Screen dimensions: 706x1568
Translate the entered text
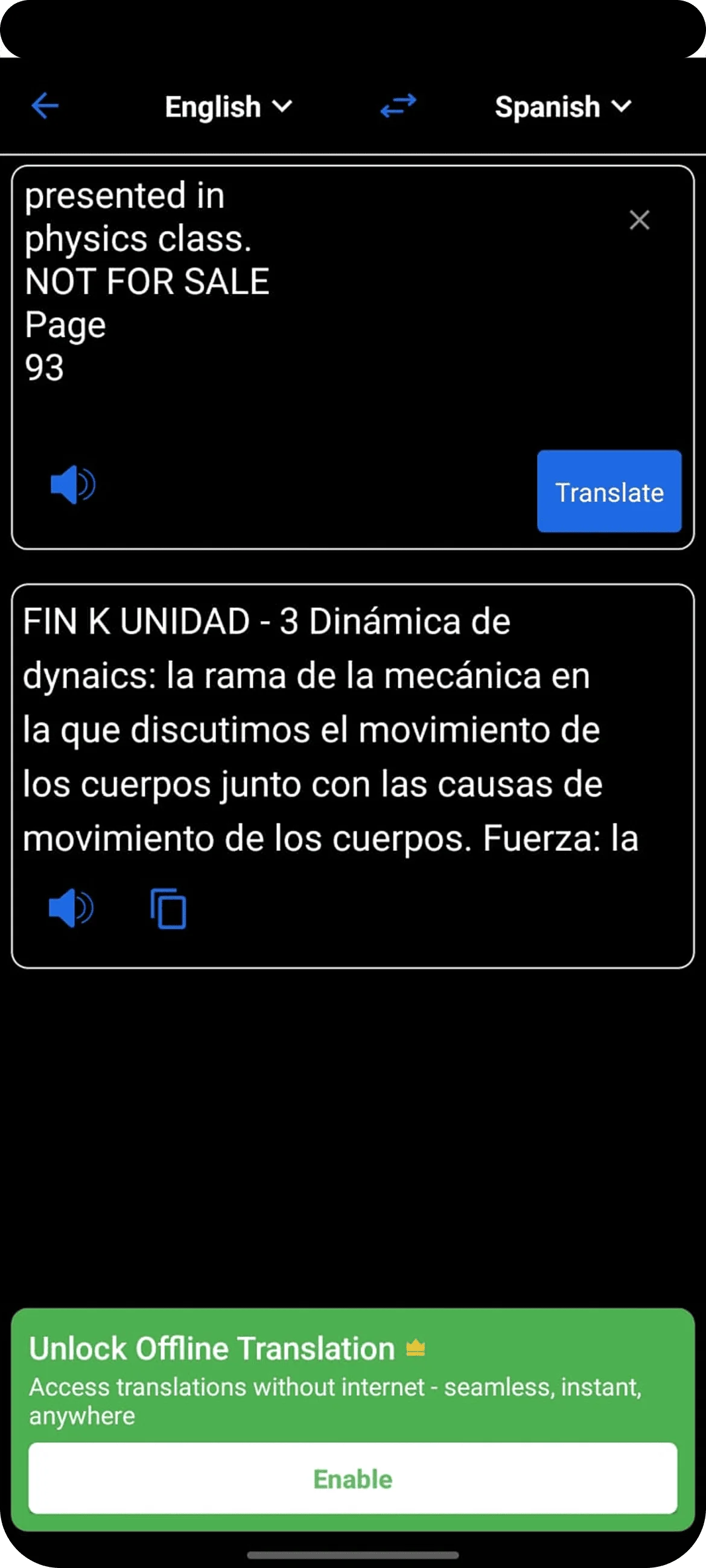pyautogui.click(x=609, y=493)
